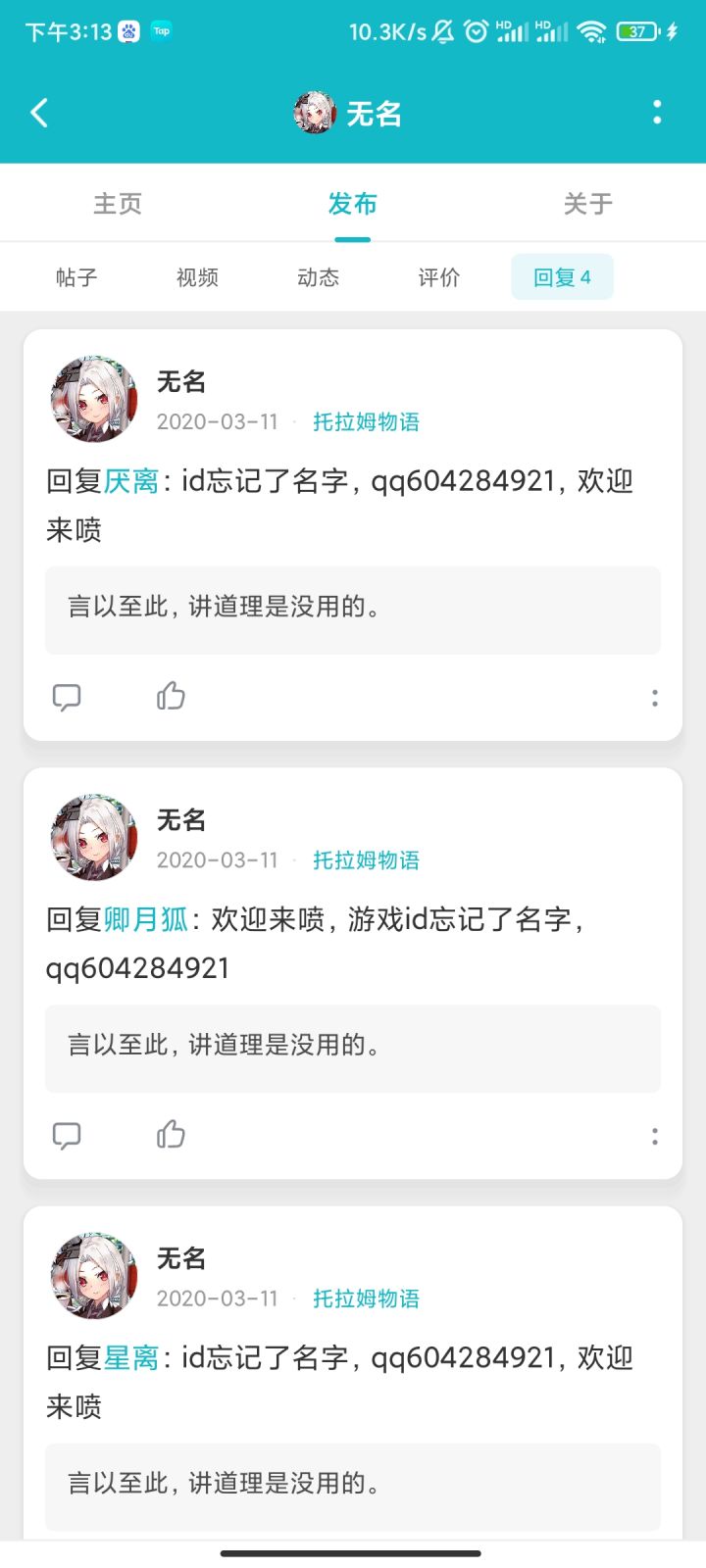Open quoted post under the reply to 卿月狐
The height and width of the screenshot is (1568, 706).
pyautogui.click(x=353, y=1048)
